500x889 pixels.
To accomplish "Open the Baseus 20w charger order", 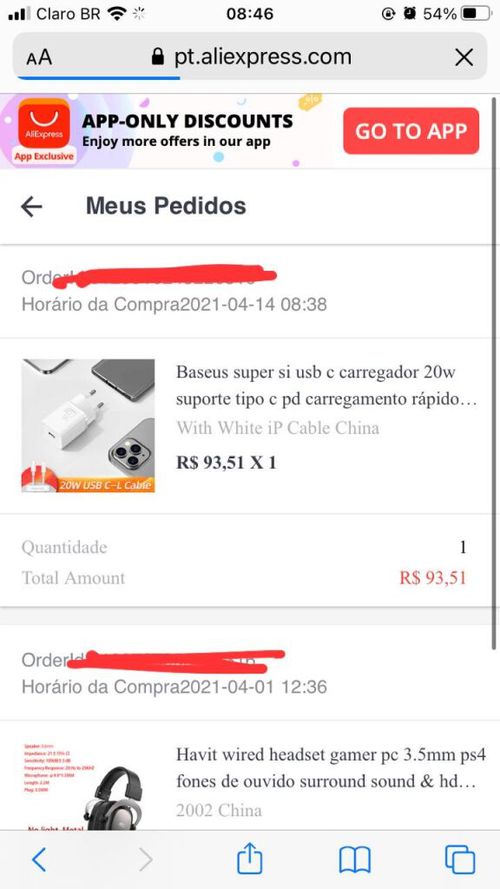I will coord(250,426).
